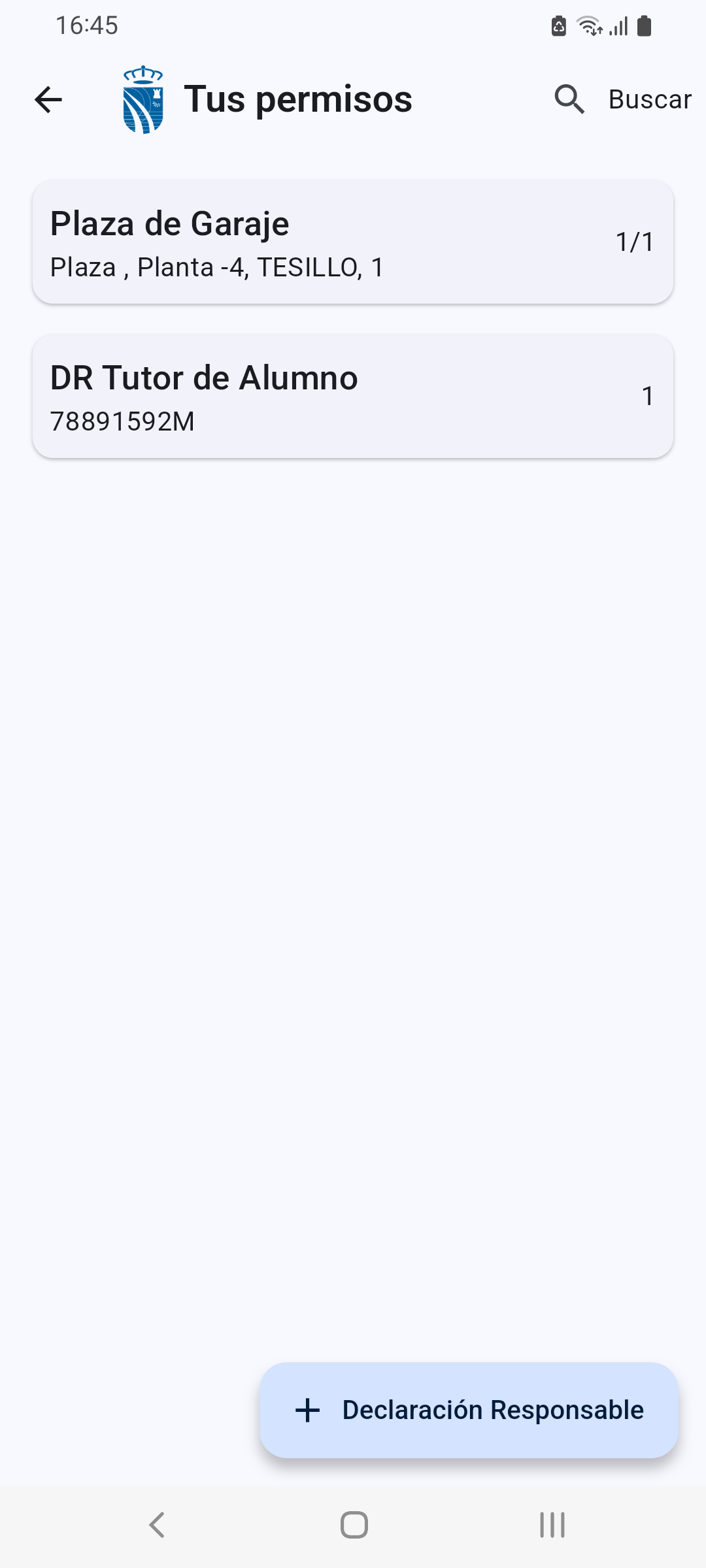Add a new Declaración Responsable
Screen dimensions: 706x1568
469,1410
